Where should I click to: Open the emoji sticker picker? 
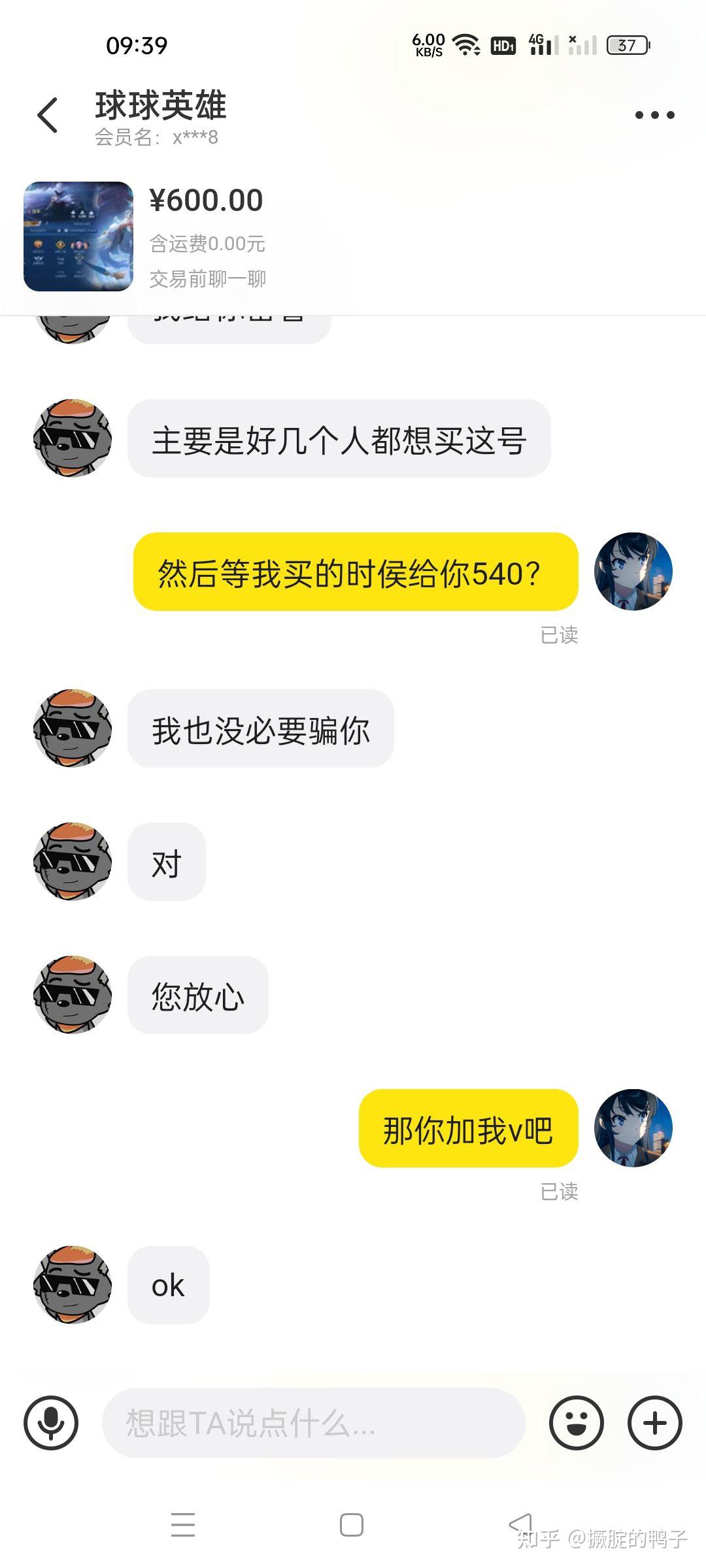click(x=576, y=1423)
